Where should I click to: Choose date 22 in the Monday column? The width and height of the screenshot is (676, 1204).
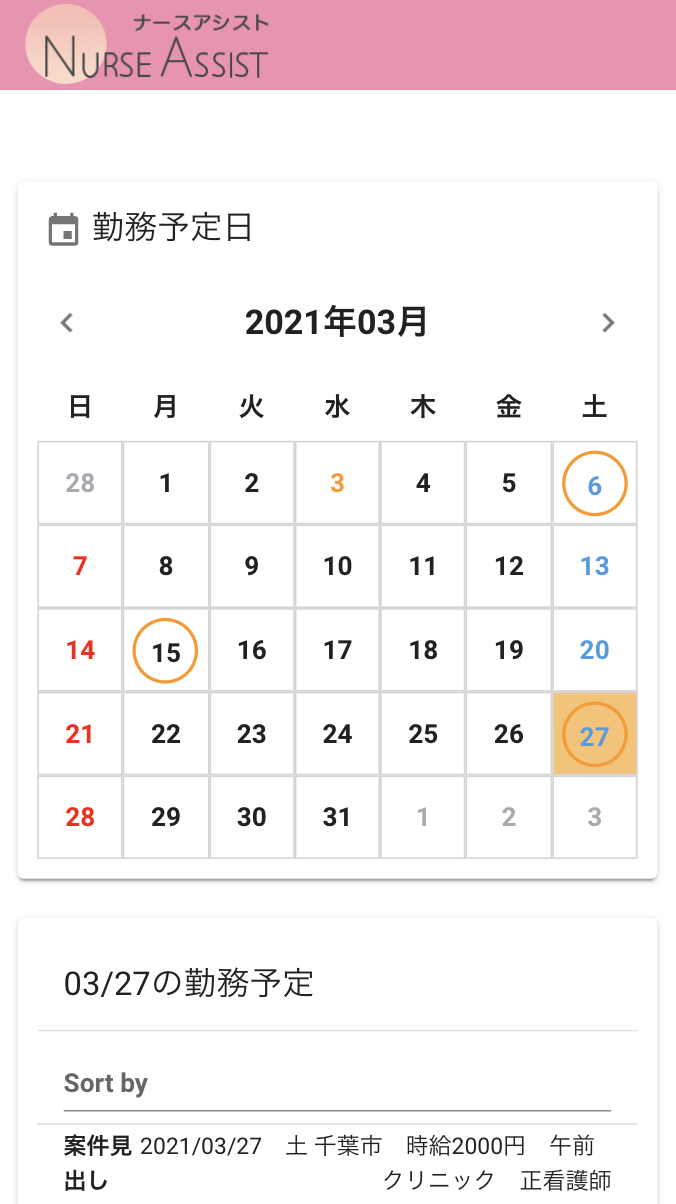[x=166, y=735]
